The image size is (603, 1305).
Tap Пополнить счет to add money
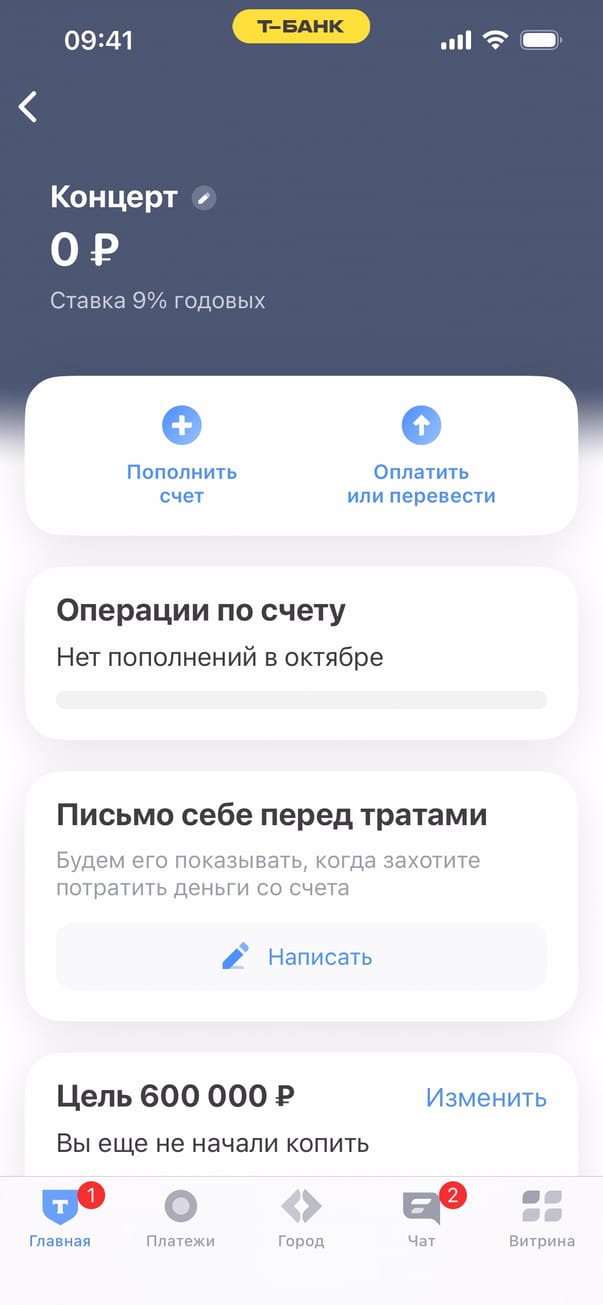coord(182,453)
